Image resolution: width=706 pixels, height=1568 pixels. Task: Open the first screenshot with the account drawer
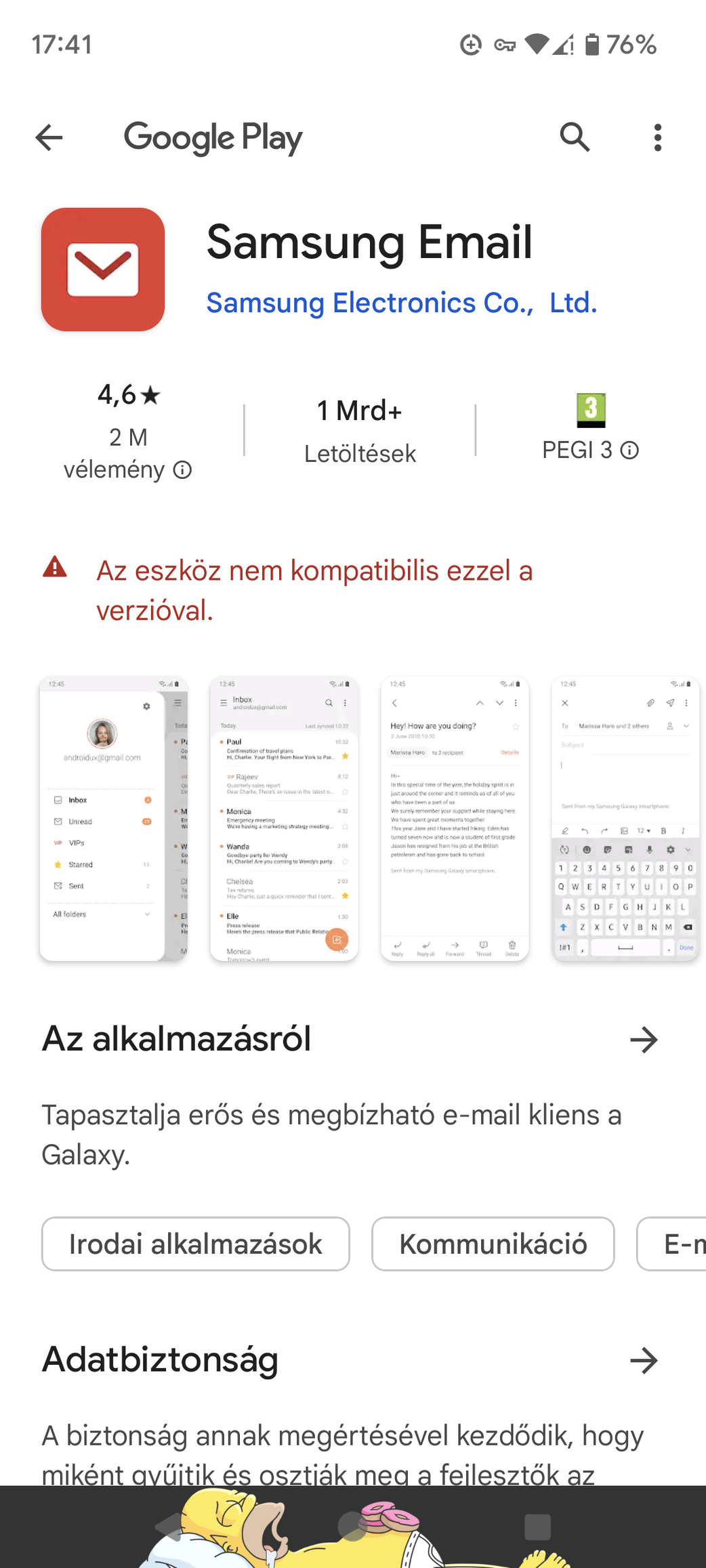114,818
